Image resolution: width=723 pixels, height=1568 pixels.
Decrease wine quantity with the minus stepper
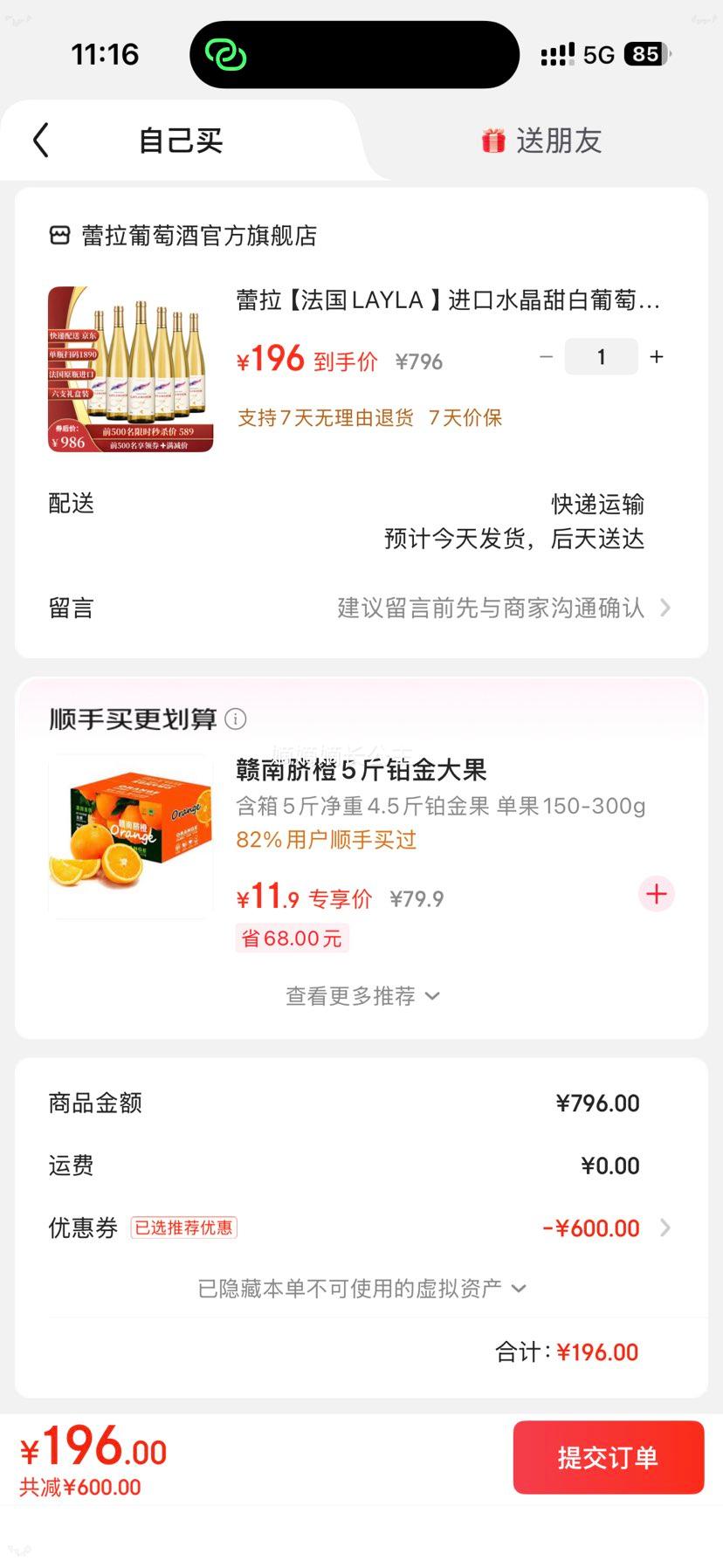(546, 356)
